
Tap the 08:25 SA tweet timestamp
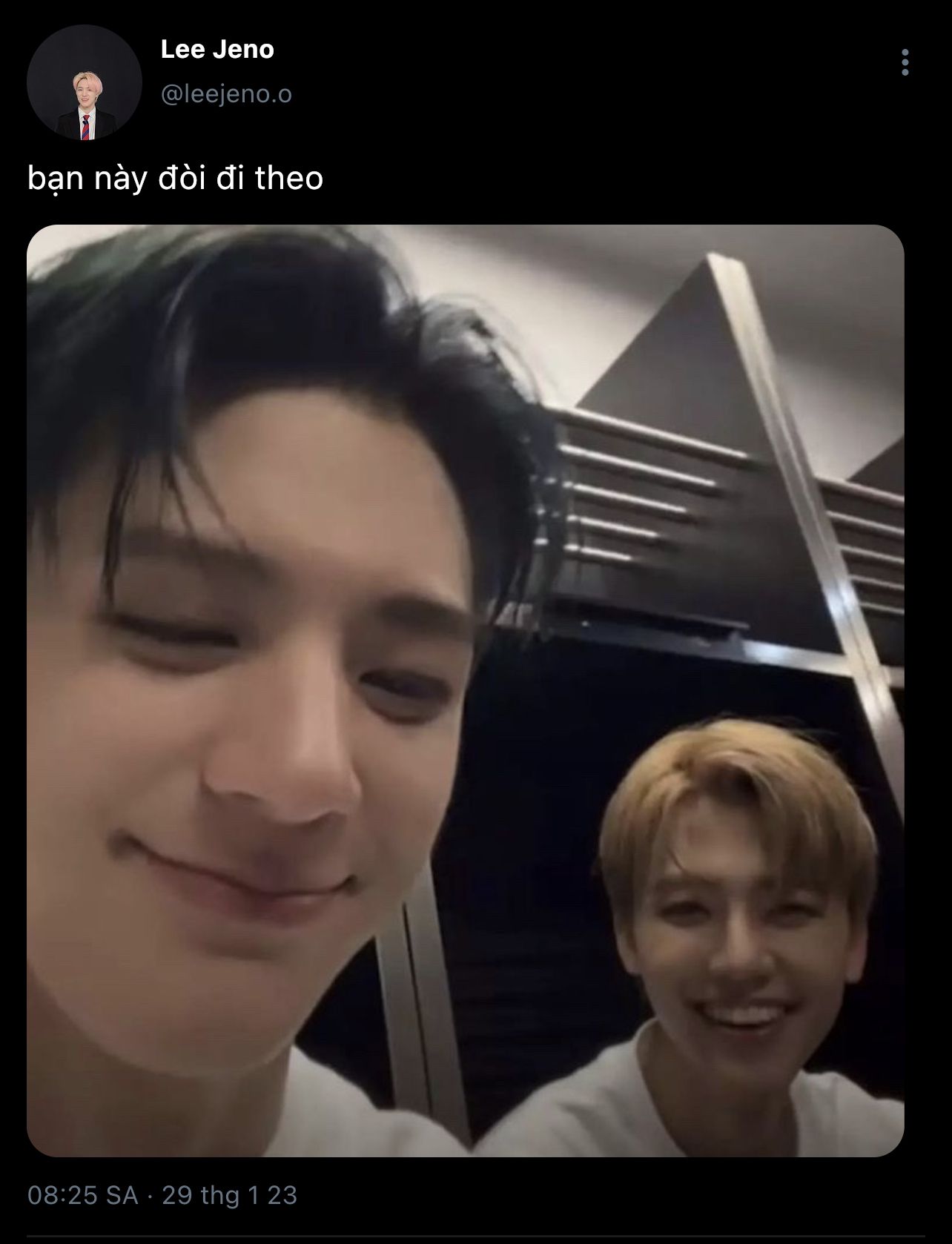(83, 1195)
